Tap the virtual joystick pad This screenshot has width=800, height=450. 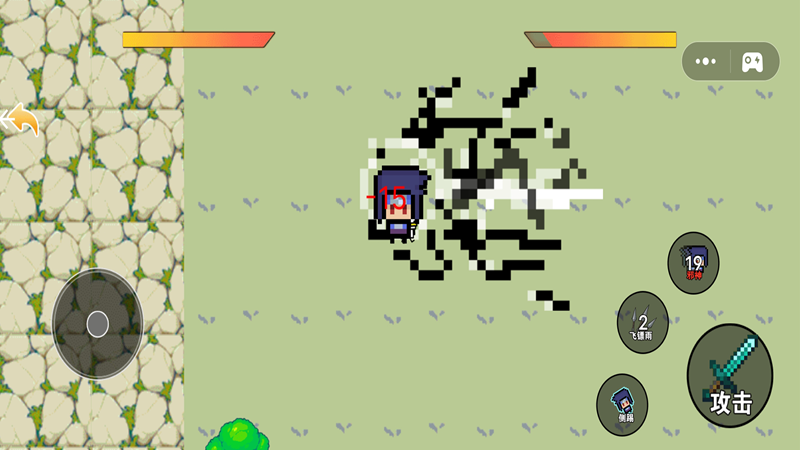tap(97, 324)
